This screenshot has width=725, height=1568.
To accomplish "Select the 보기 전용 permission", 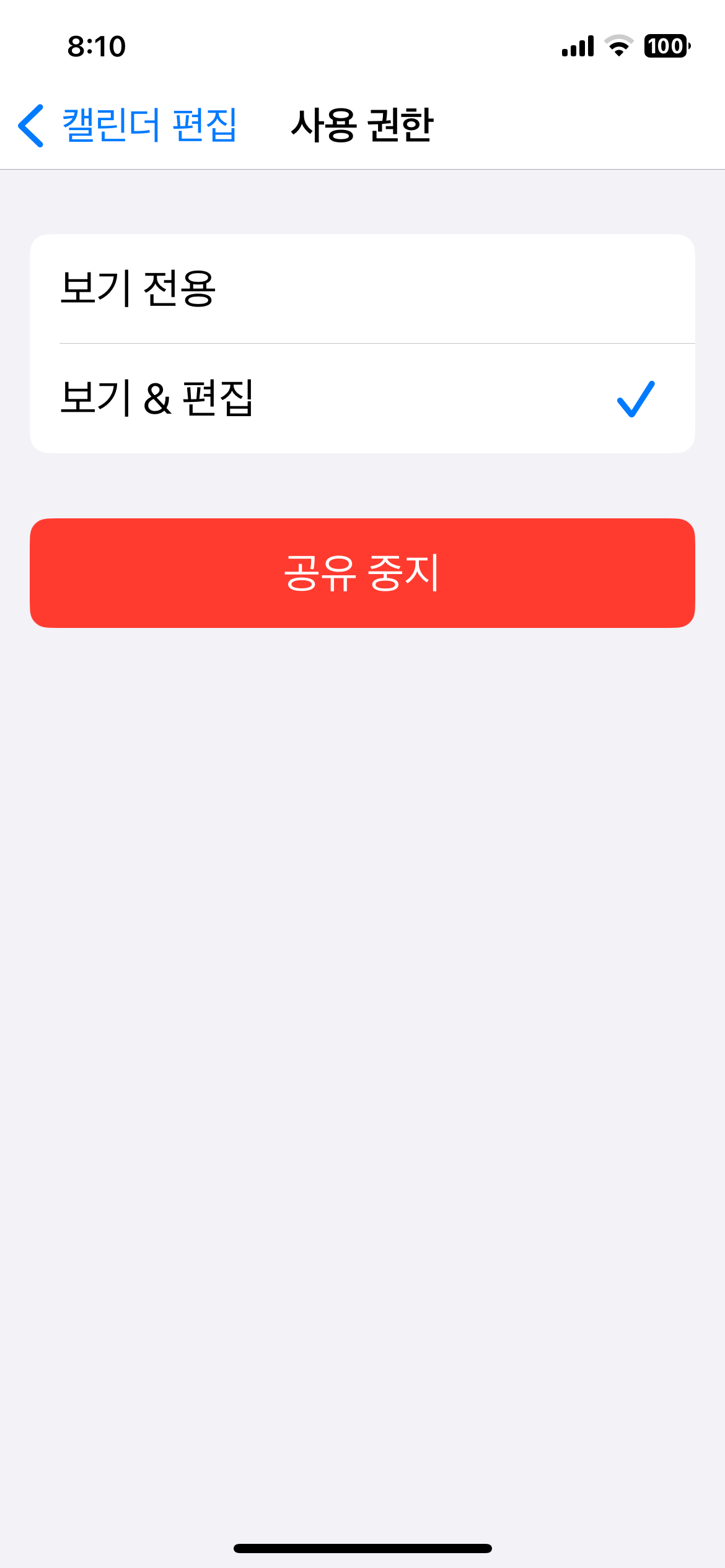I will point(362,289).
